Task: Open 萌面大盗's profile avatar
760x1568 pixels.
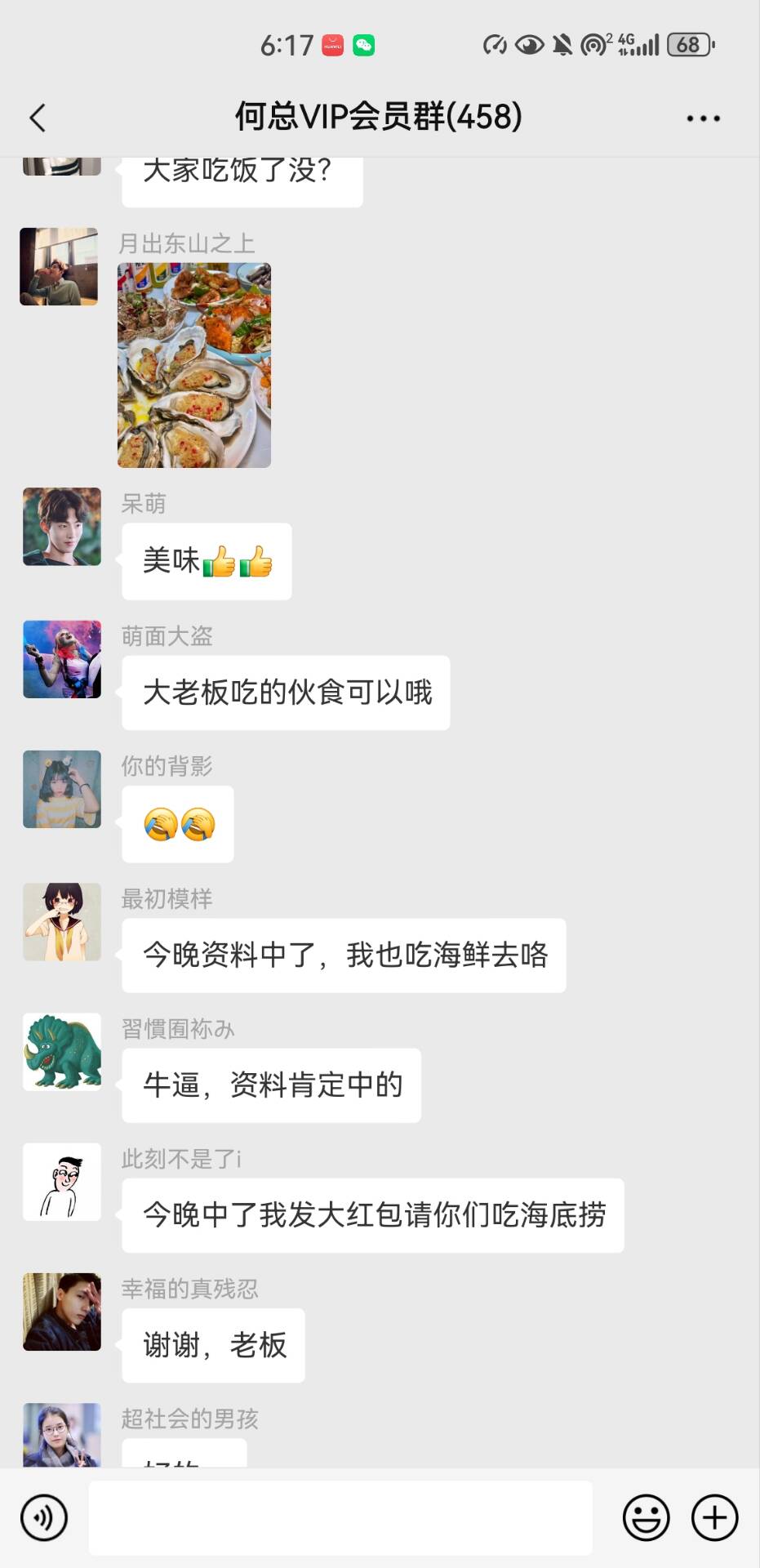Action: (62, 659)
